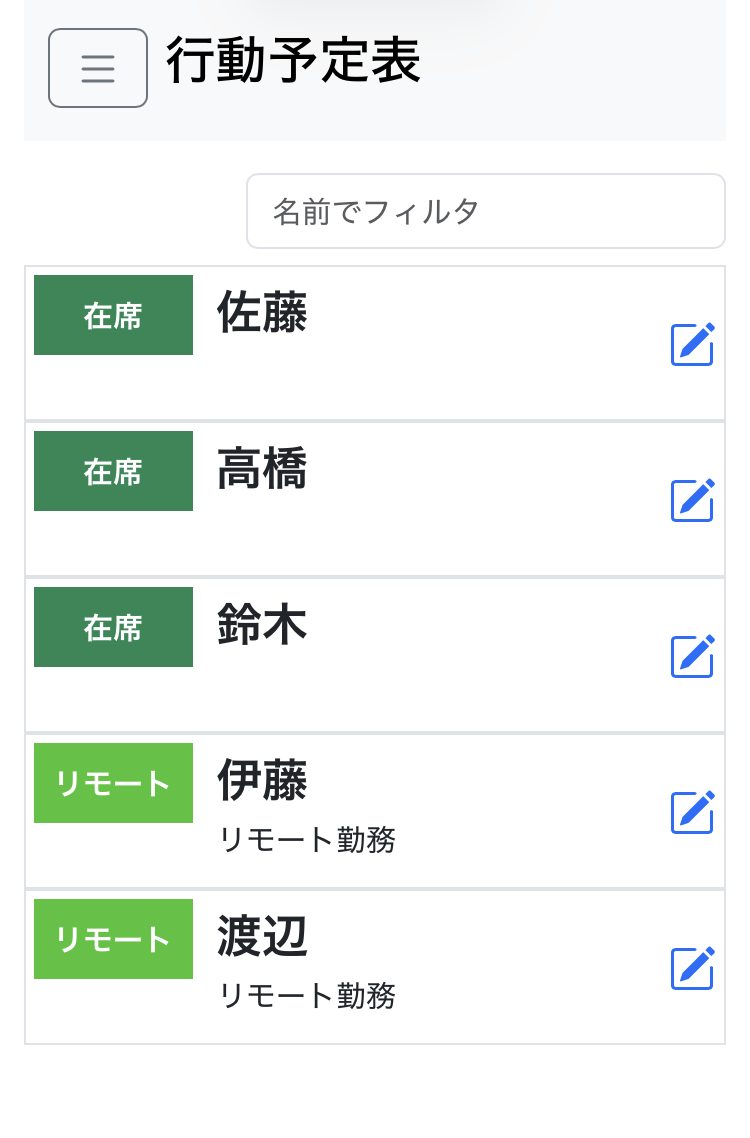Click the edit icon on the first row
The height and width of the screenshot is (1138, 750).
[692, 345]
